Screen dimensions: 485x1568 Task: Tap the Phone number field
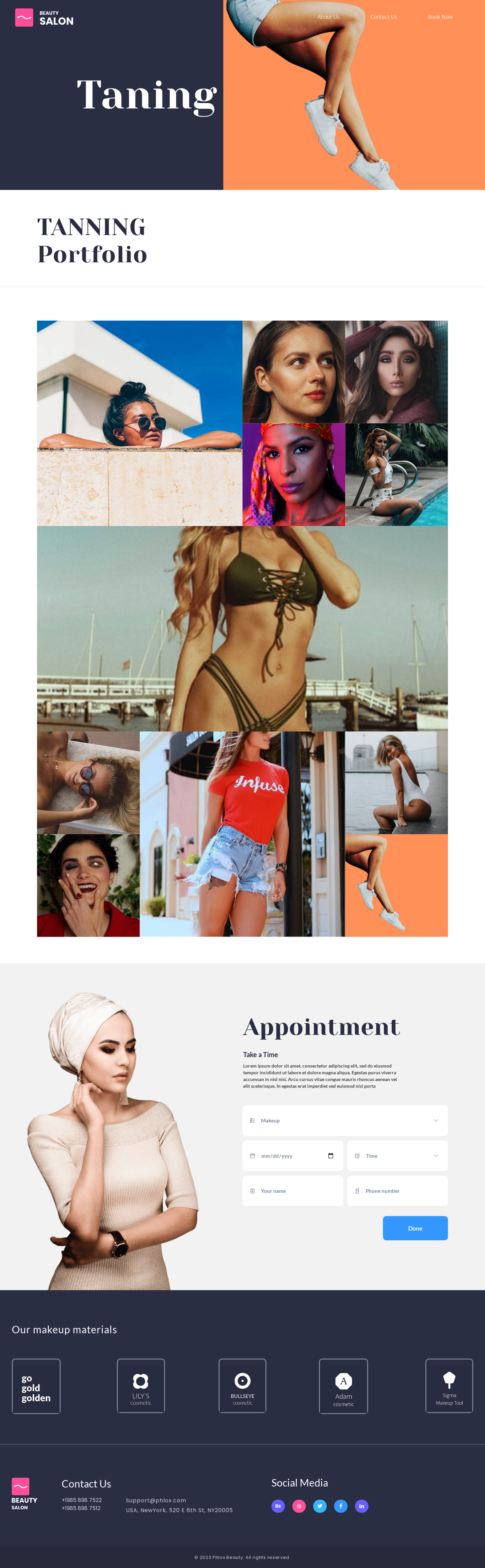[x=397, y=1191]
